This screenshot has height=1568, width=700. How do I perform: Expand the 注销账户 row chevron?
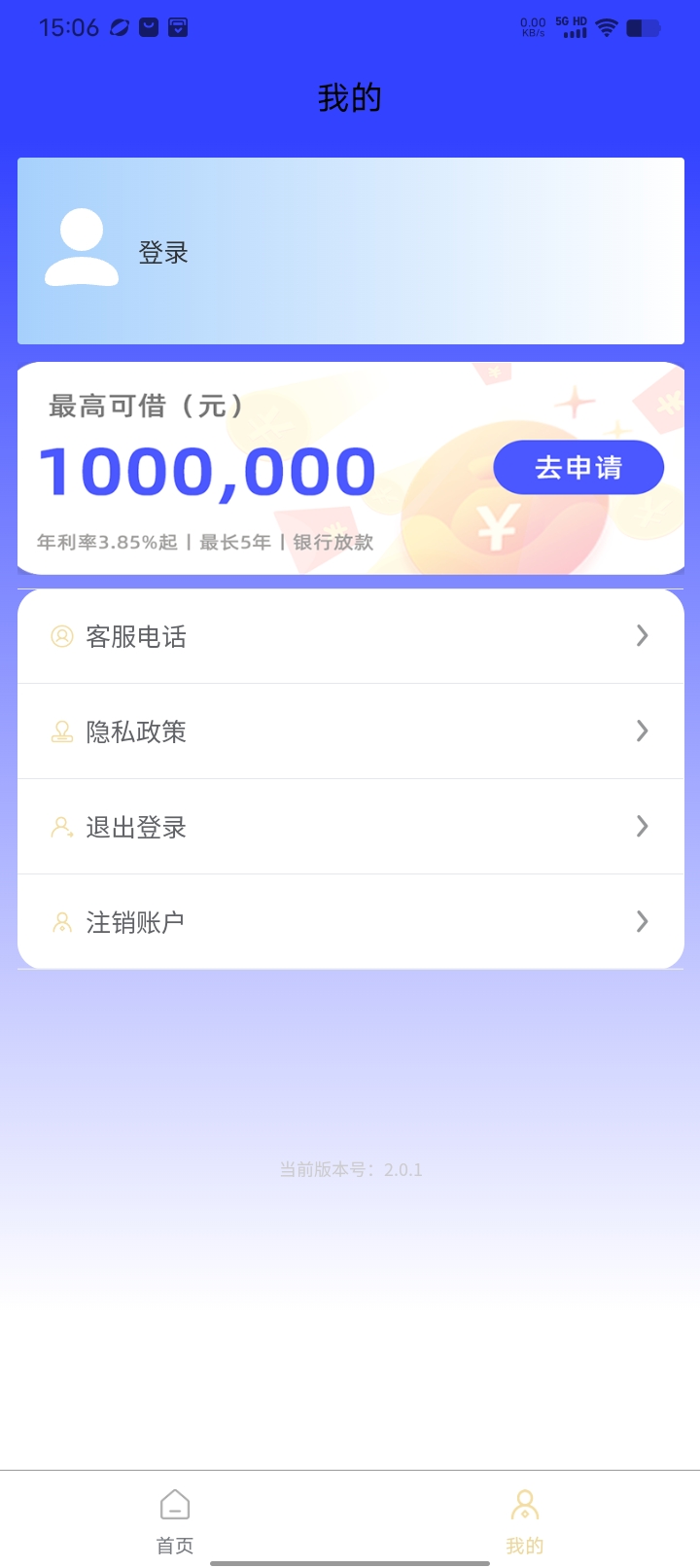[642, 920]
